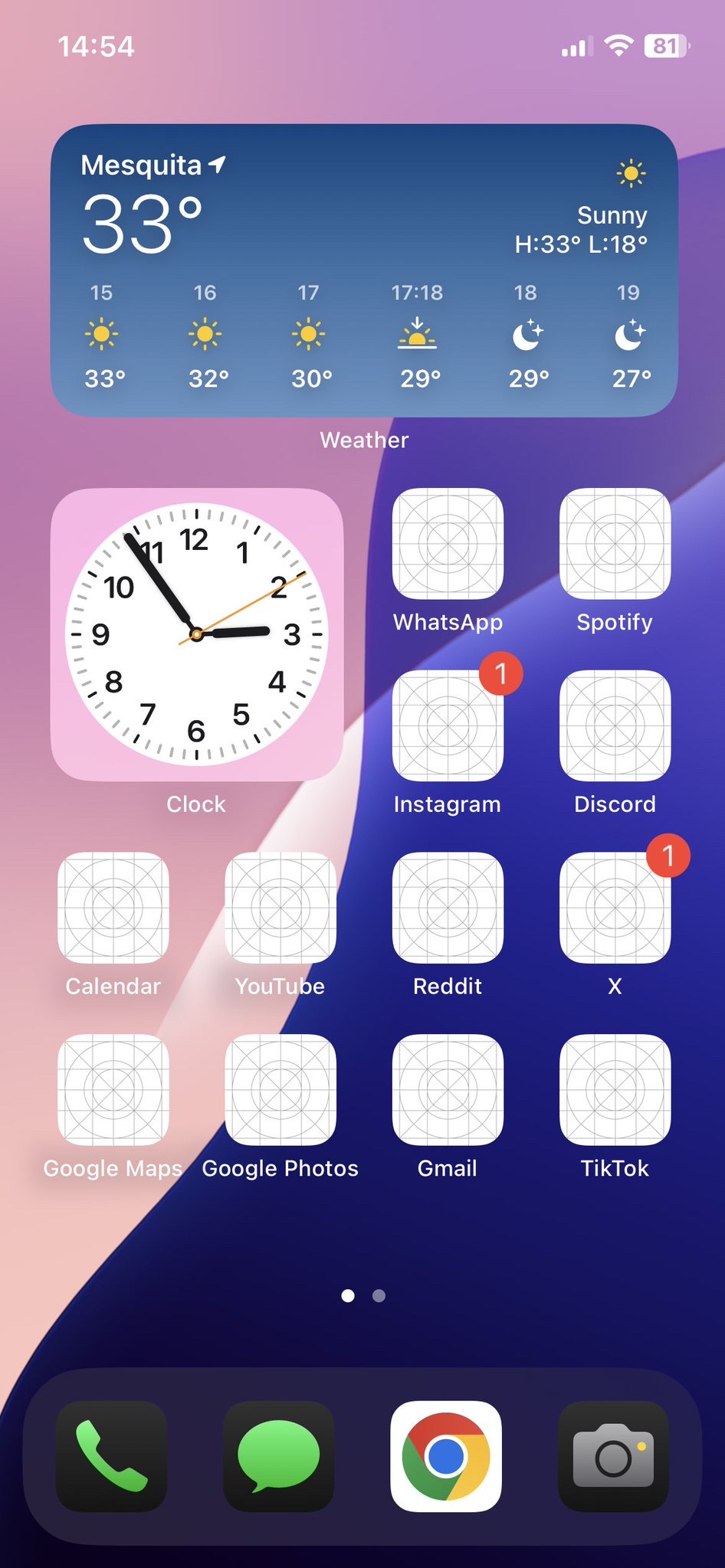Launch the Discord app
This screenshot has width=725, height=1568.
(615, 726)
